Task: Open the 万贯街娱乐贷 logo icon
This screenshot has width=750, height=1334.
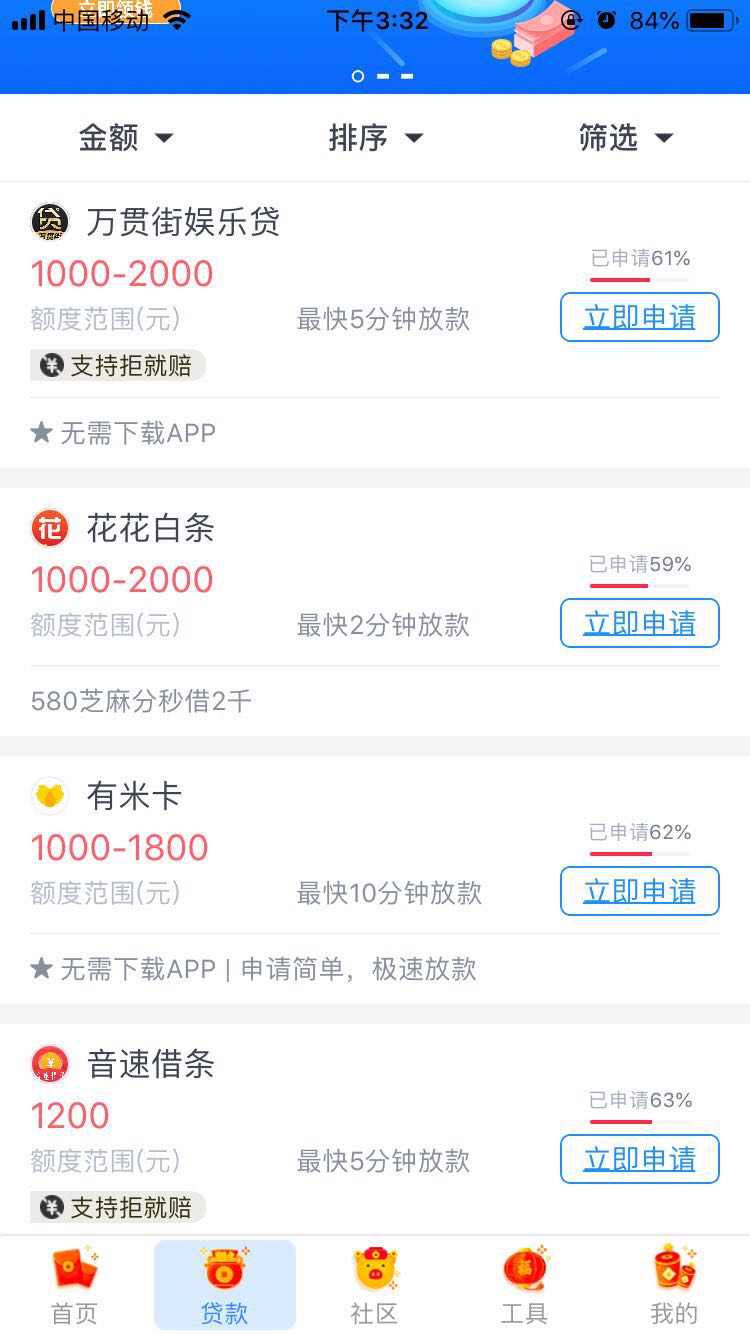Action: pos(50,221)
